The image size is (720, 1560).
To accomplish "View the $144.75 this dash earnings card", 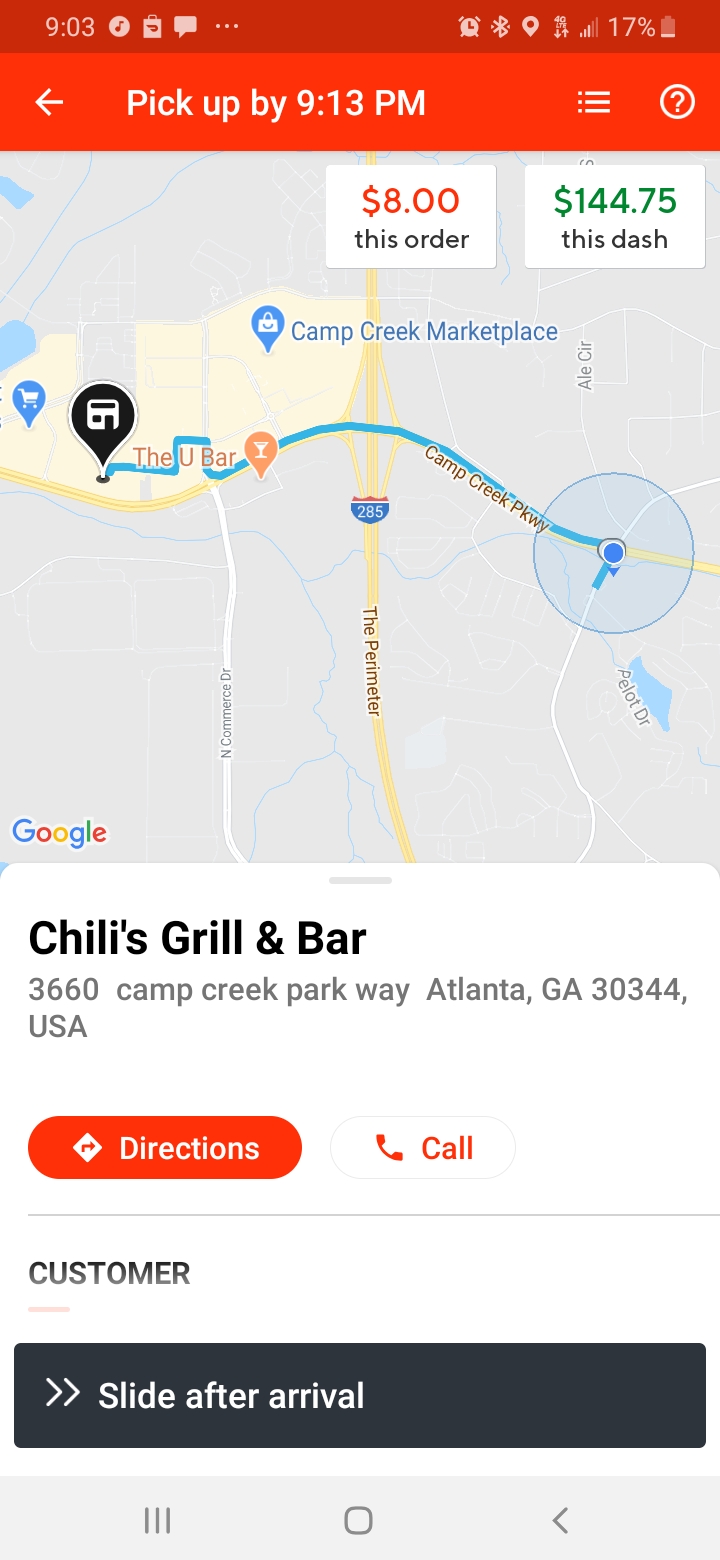I will (x=614, y=216).
